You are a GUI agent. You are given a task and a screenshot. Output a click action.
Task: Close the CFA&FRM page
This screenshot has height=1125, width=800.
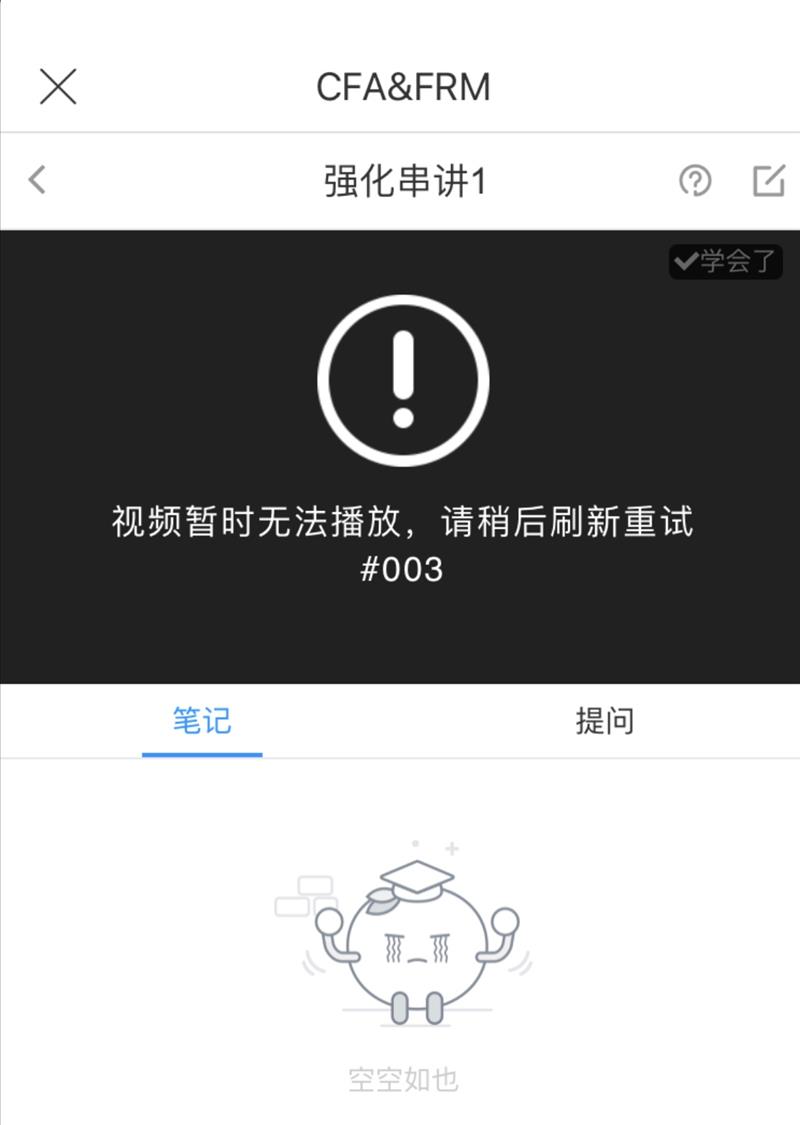[58, 87]
